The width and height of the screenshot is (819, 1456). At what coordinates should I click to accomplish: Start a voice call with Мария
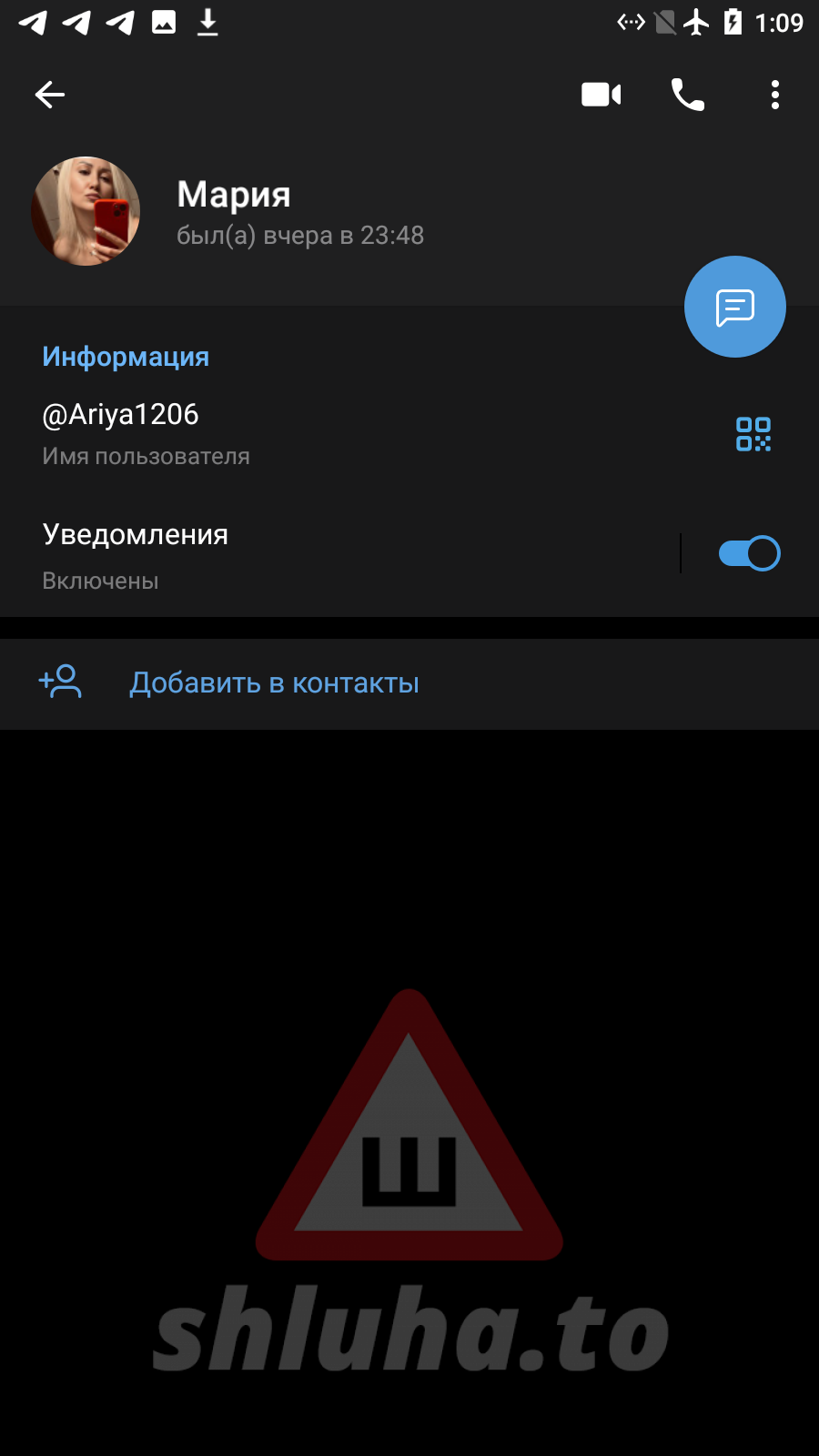(x=688, y=95)
